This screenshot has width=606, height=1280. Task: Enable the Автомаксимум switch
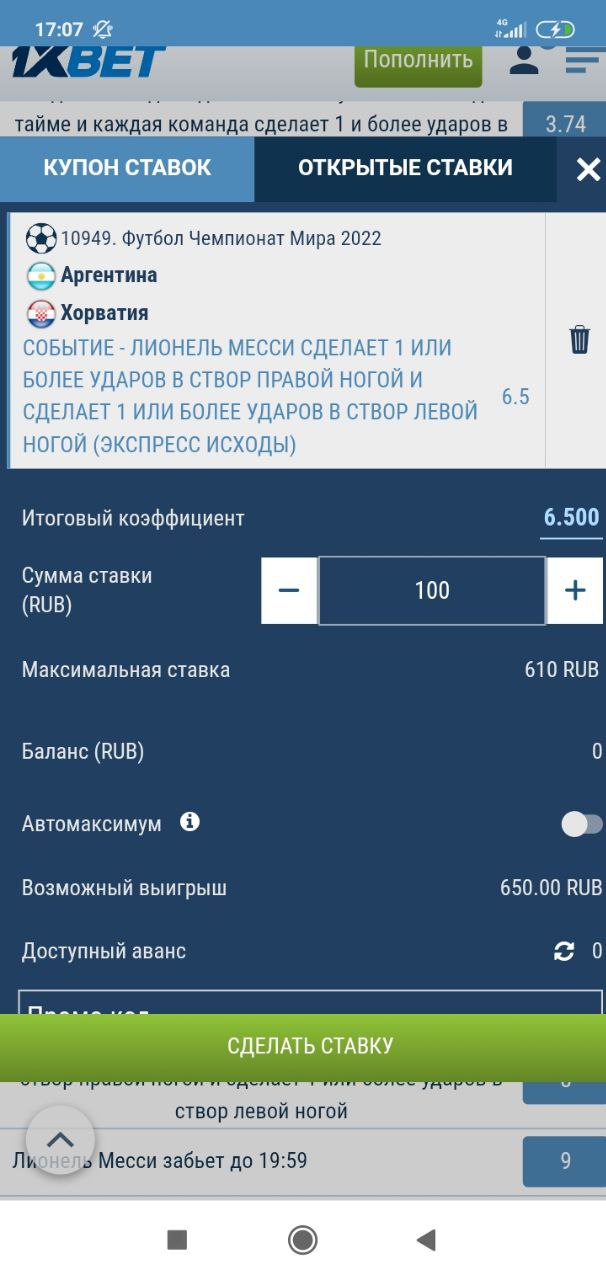[582, 824]
